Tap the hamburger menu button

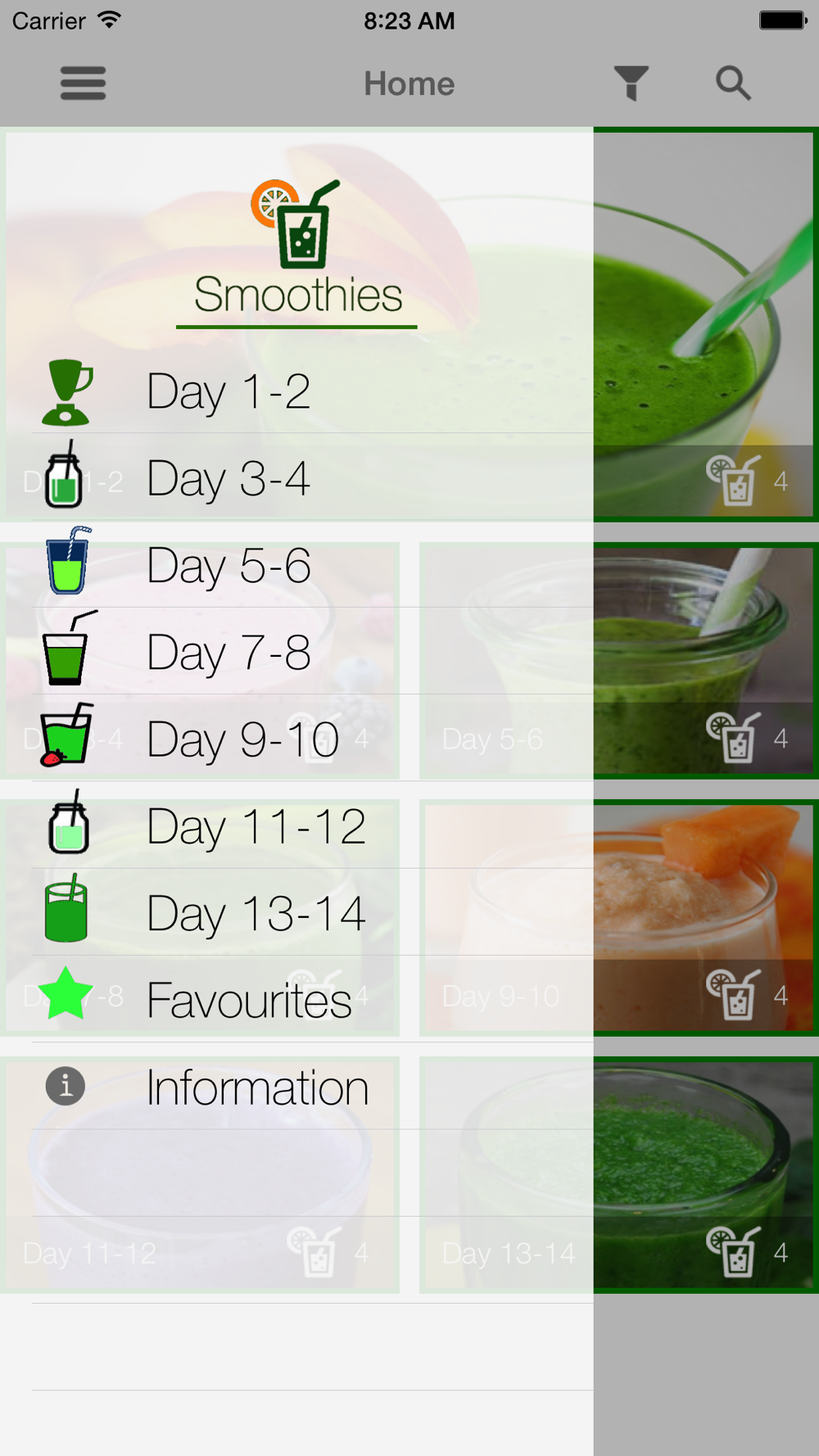(83, 84)
